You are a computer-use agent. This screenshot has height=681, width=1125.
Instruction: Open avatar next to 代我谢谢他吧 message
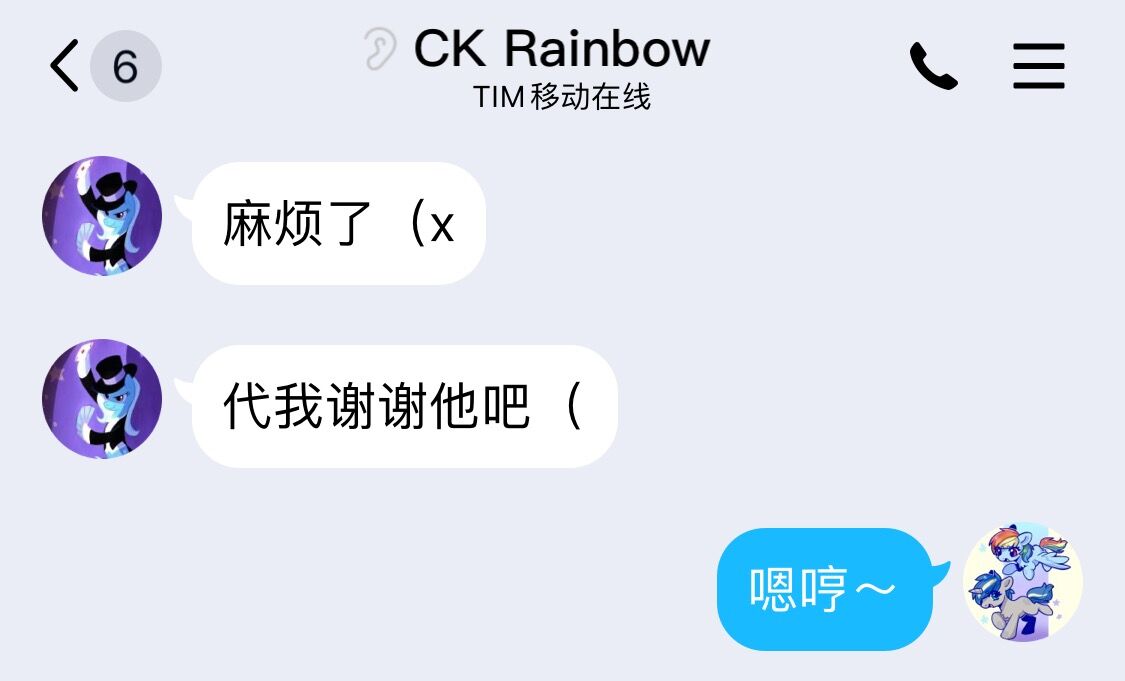coord(102,399)
